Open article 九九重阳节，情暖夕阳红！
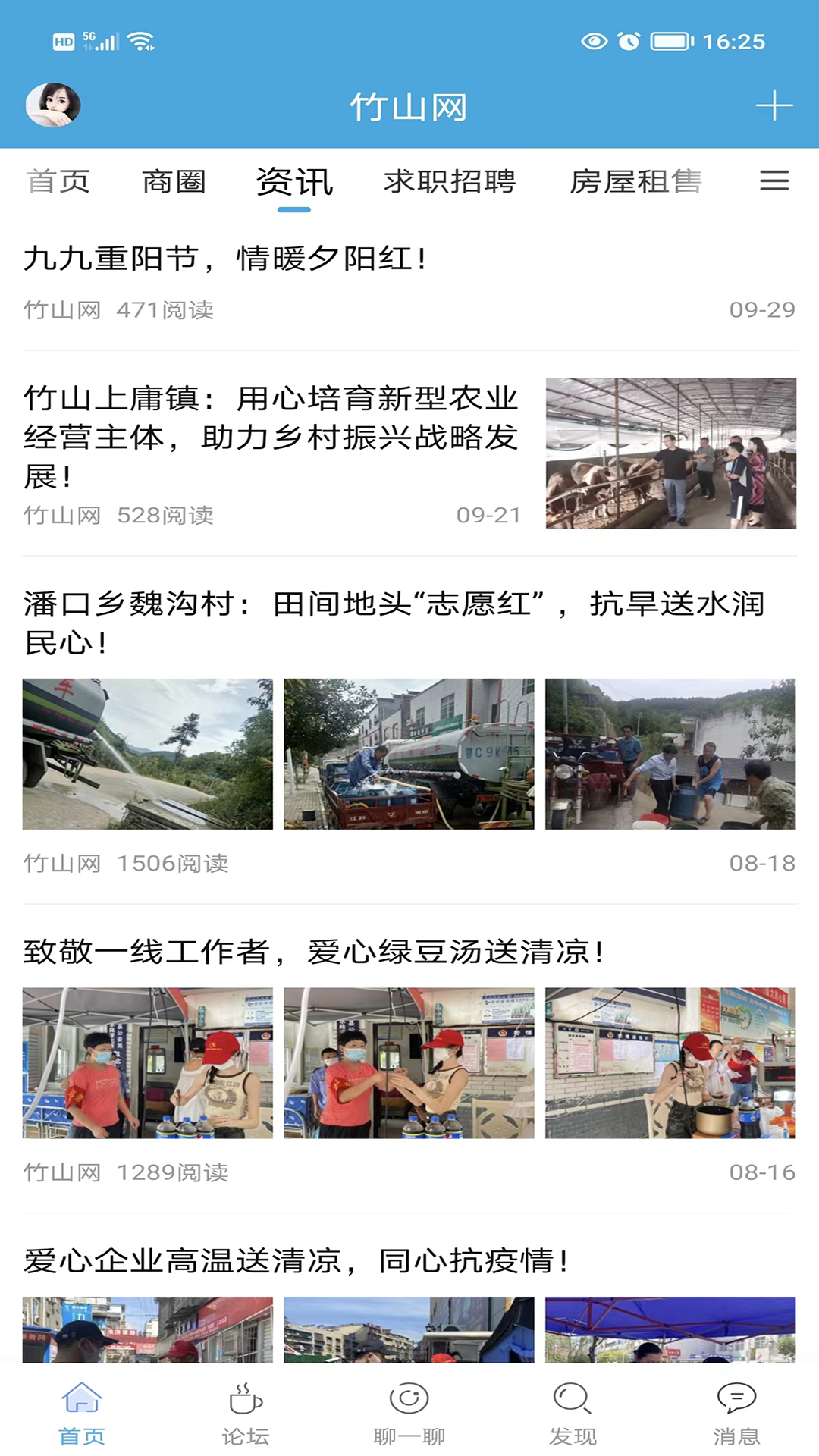Screen dimensions: 819x1456 [225, 259]
